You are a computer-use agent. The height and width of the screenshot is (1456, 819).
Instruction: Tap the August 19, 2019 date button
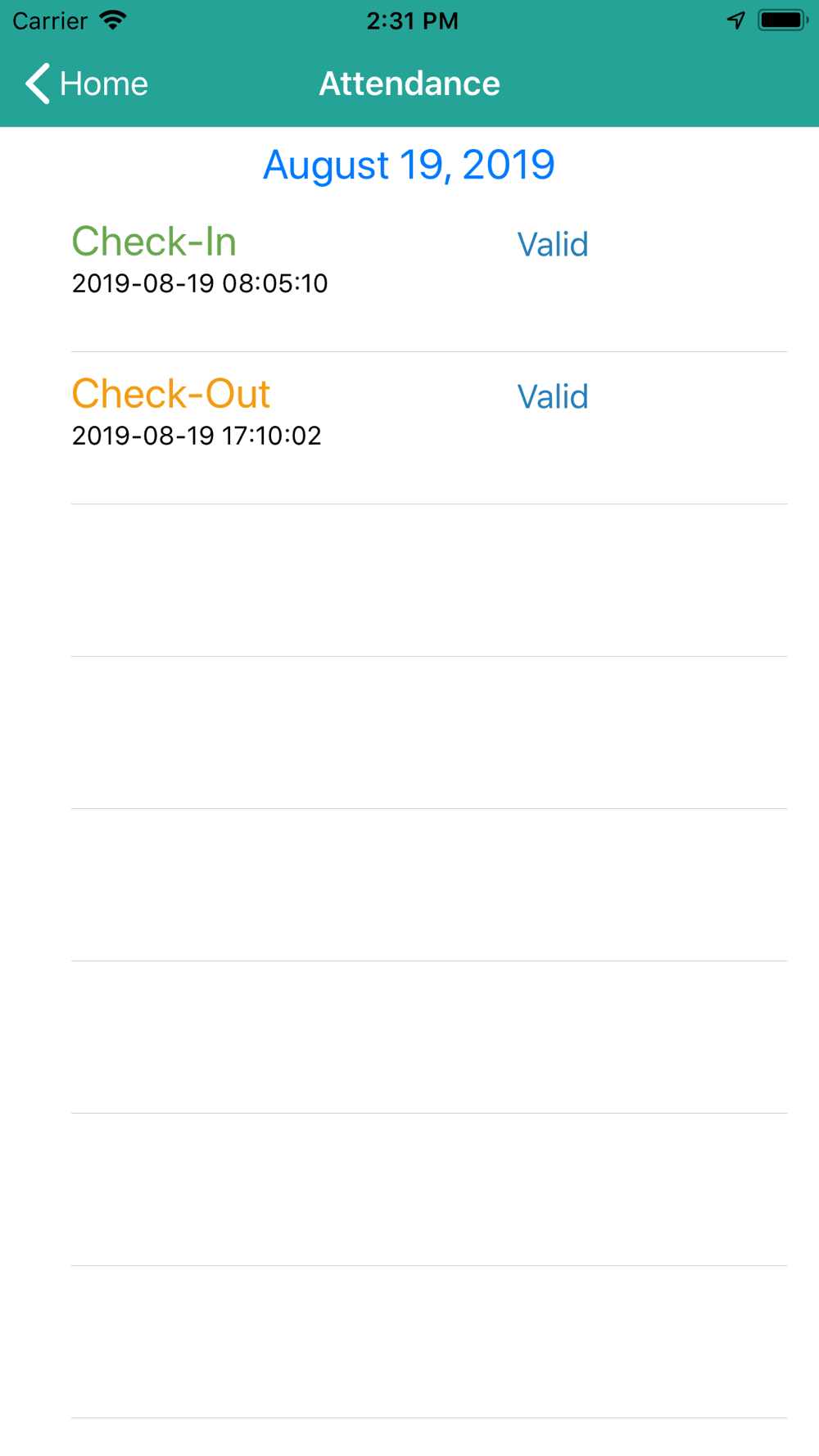point(409,165)
